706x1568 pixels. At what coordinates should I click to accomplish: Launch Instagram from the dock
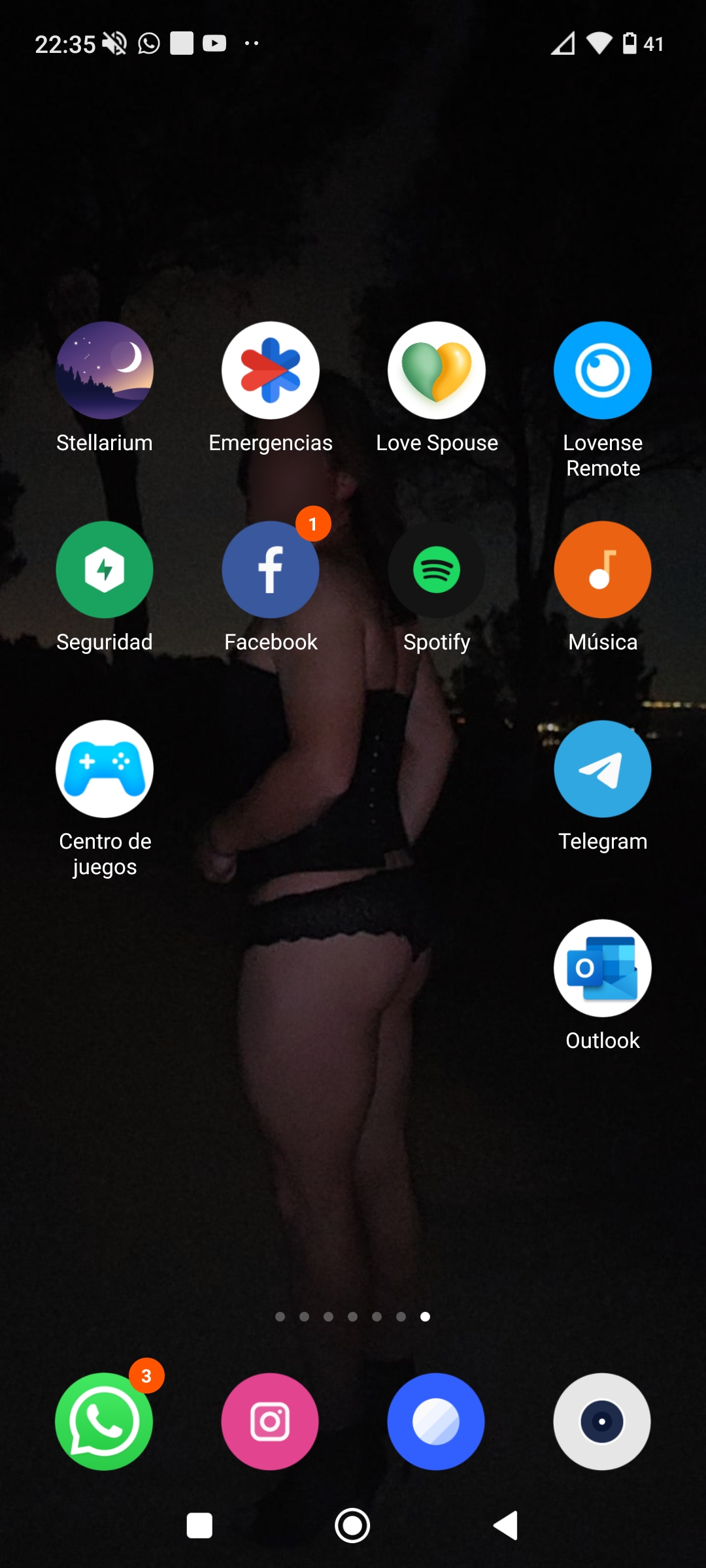pyautogui.click(x=270, y=1421)
